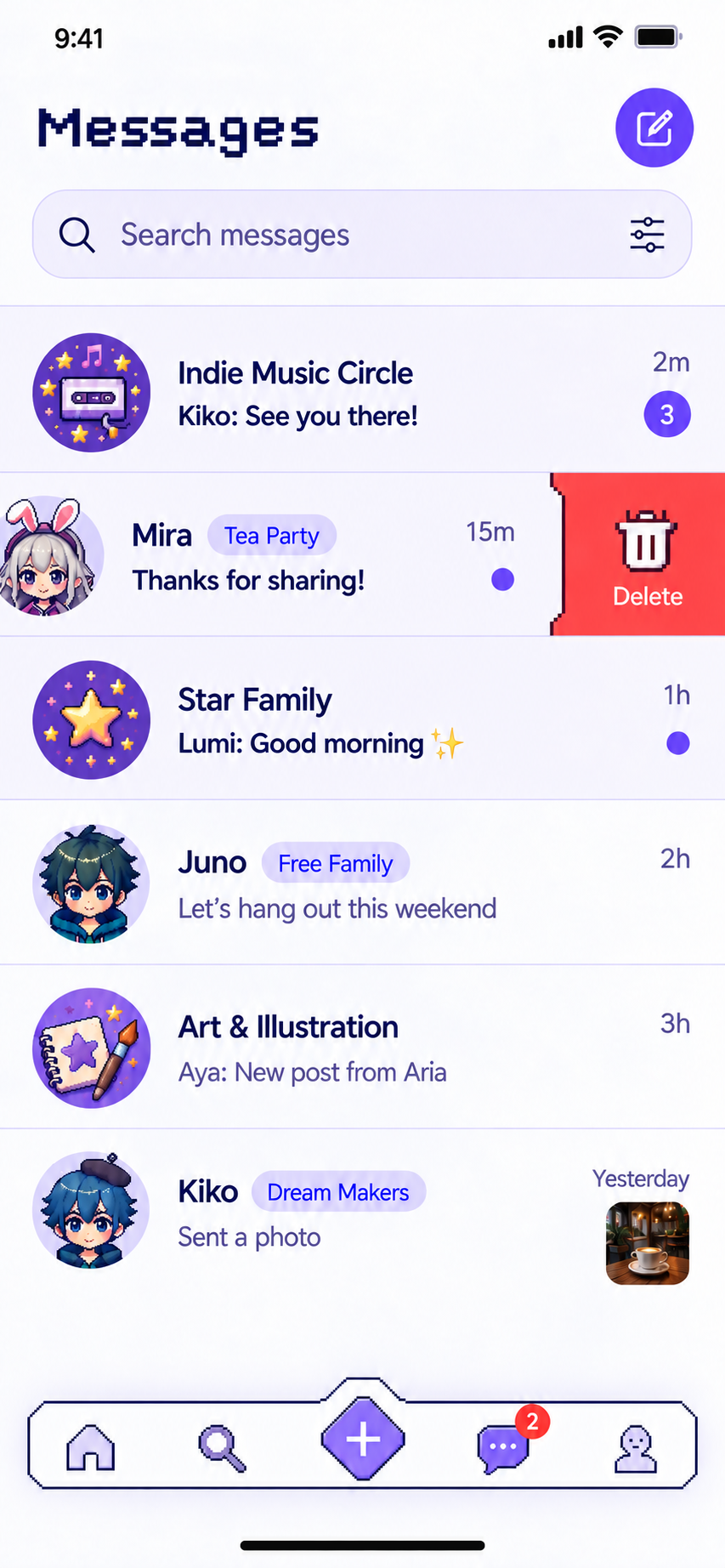
Task: Open the Star Family chat
Action: (x=362, y=719)
